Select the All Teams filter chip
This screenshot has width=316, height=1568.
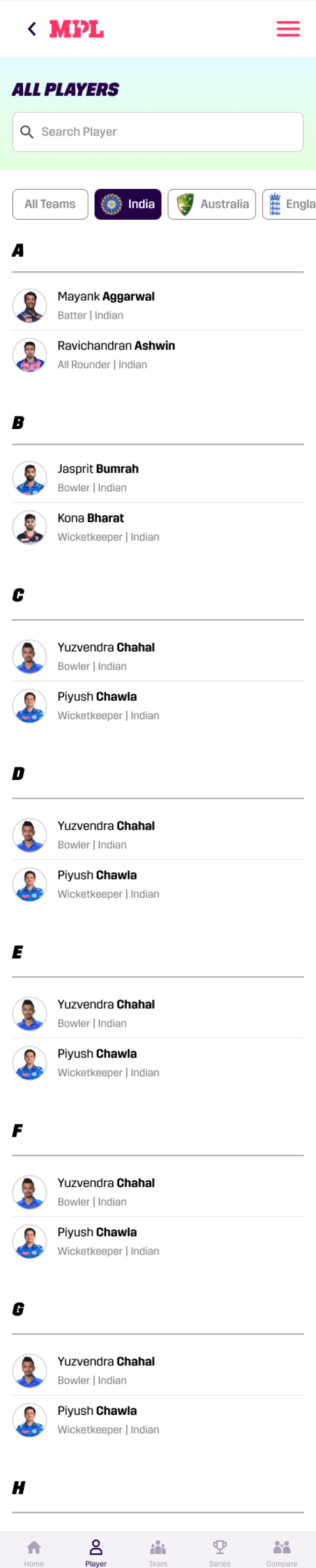pyautogui.click(x=50, y=204)
